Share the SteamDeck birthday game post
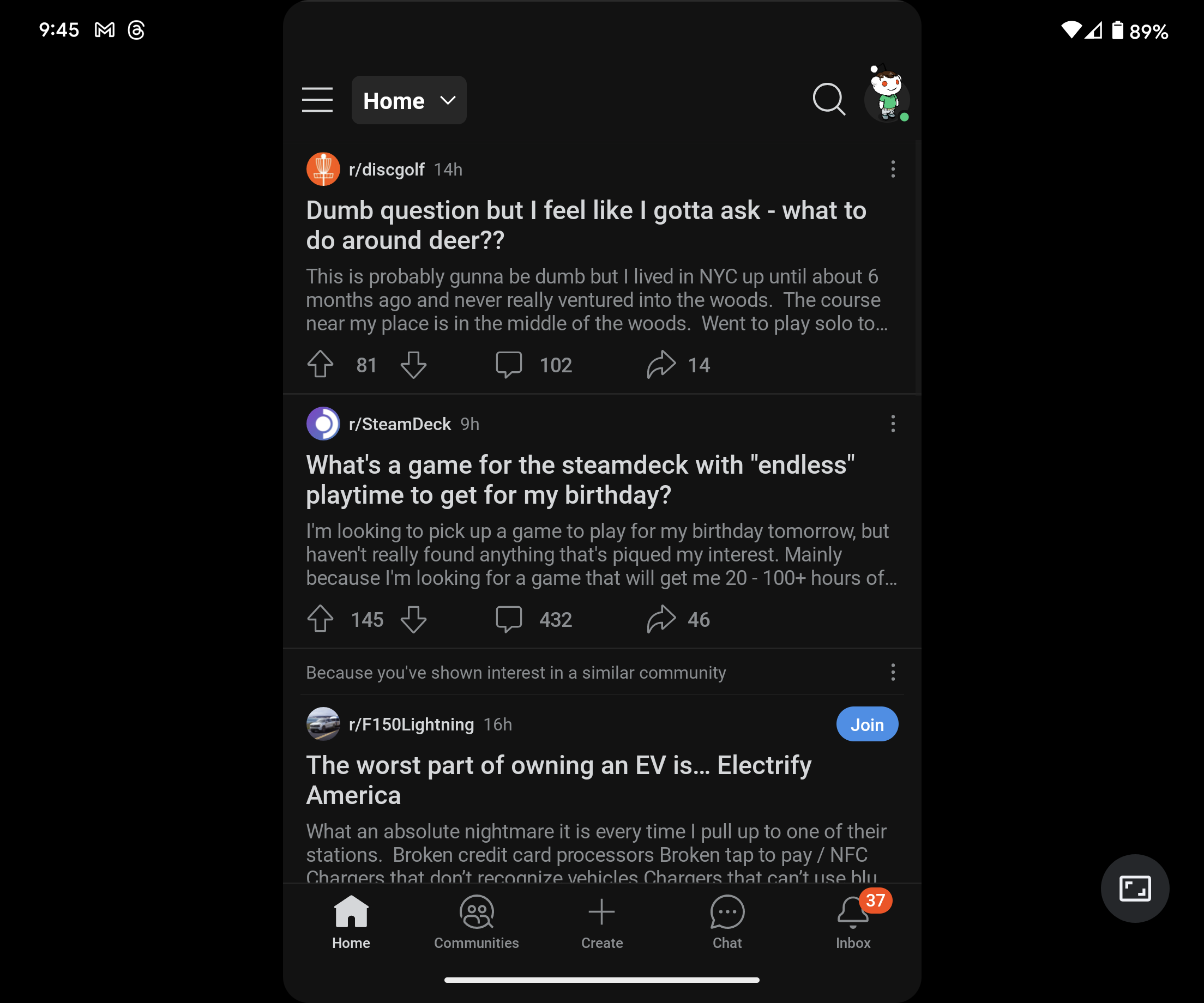The image size is (1204, 1003). pos(678,619)
